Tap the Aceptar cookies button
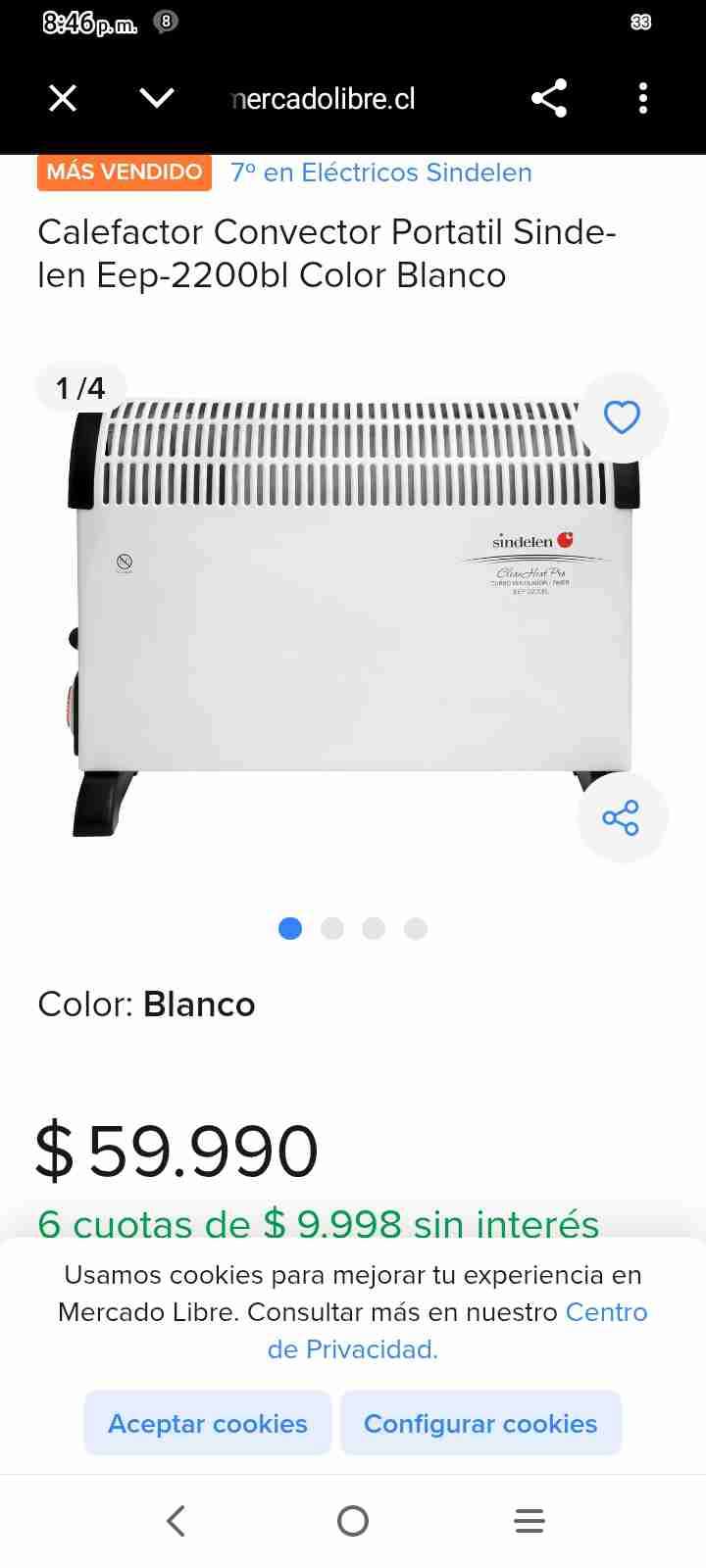Screen dimensions: 706x1568 [207, 1423]
